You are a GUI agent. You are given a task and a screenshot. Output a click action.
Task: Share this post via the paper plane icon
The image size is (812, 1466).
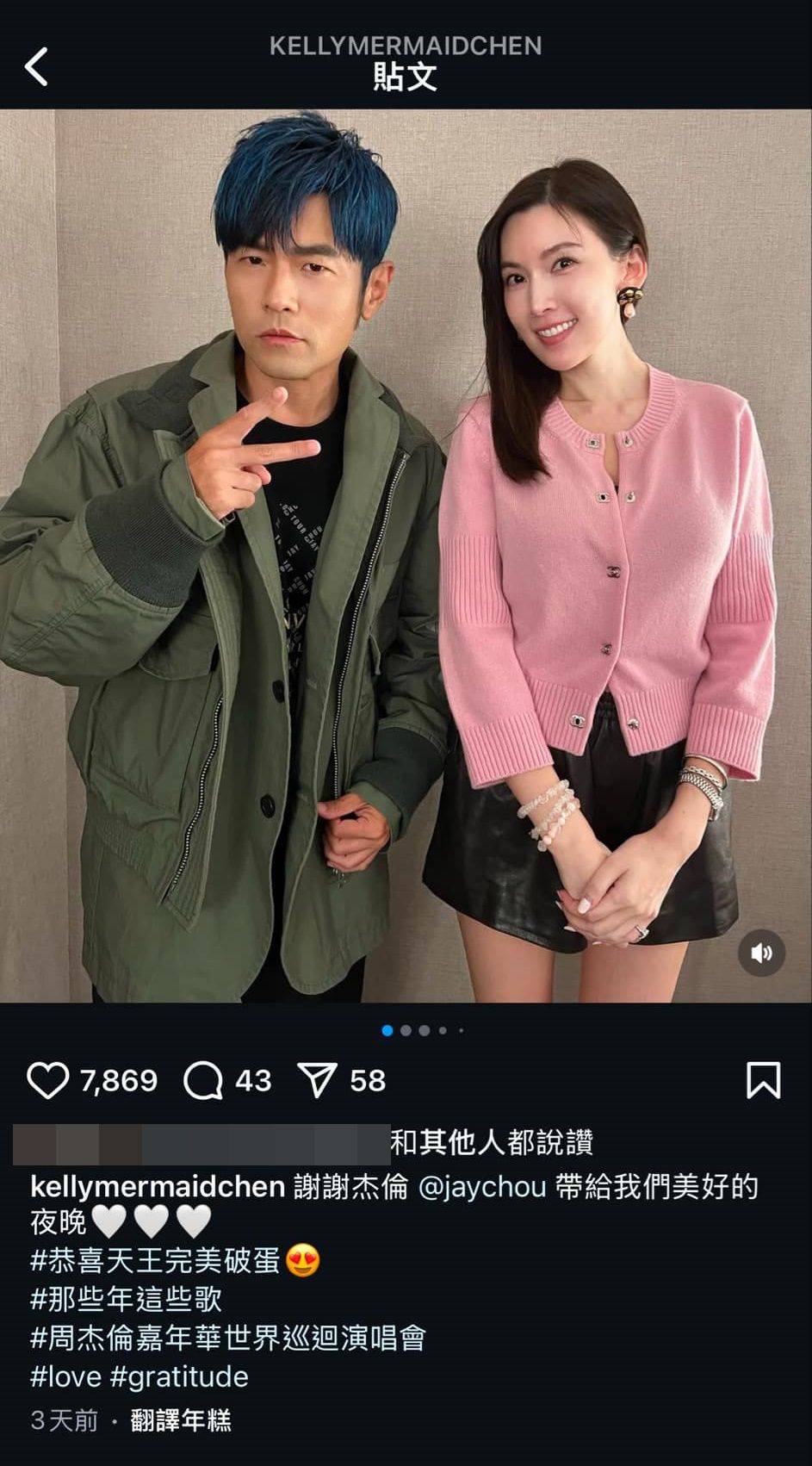(316, 1080)
